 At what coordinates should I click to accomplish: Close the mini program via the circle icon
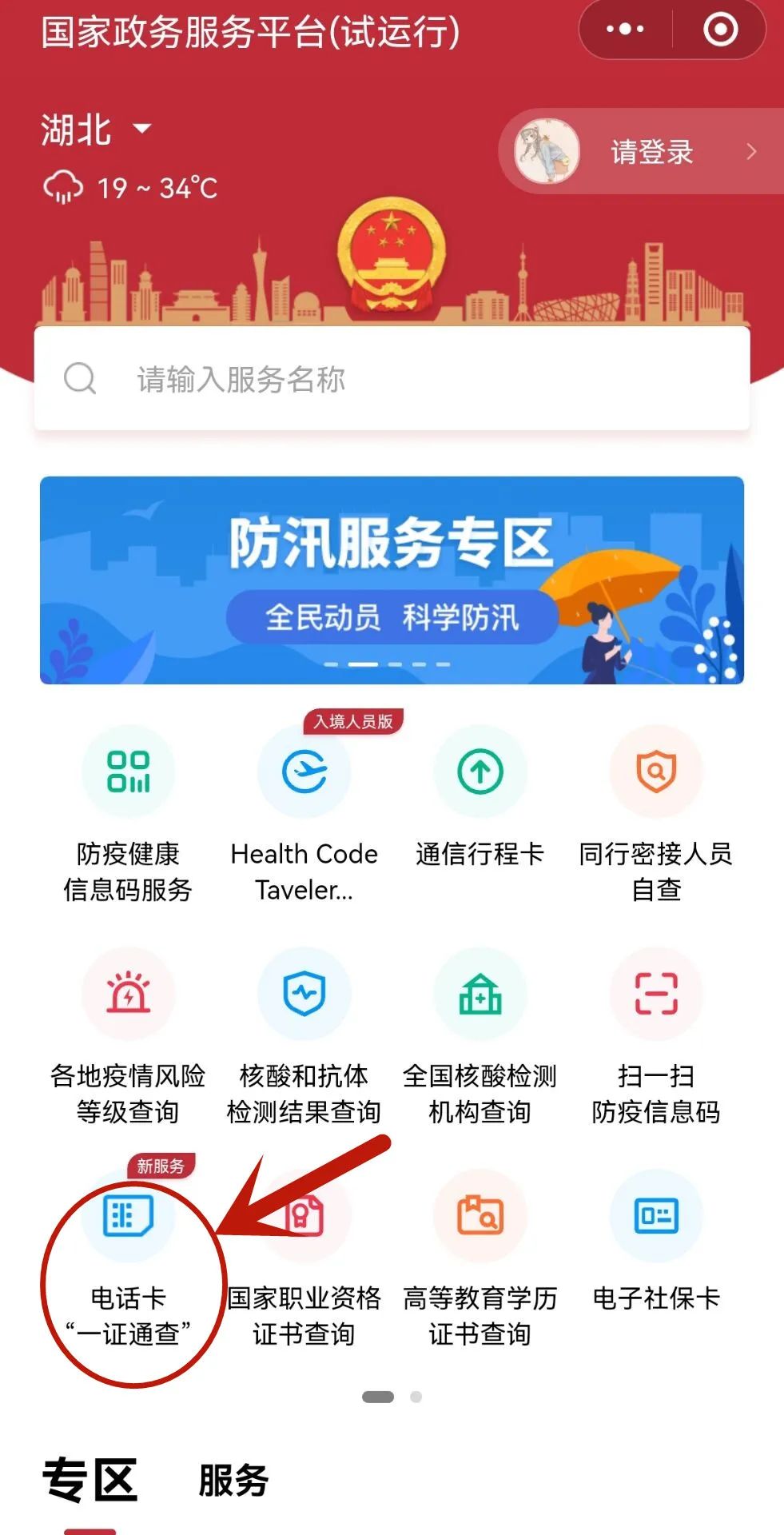tap(719, 30)
